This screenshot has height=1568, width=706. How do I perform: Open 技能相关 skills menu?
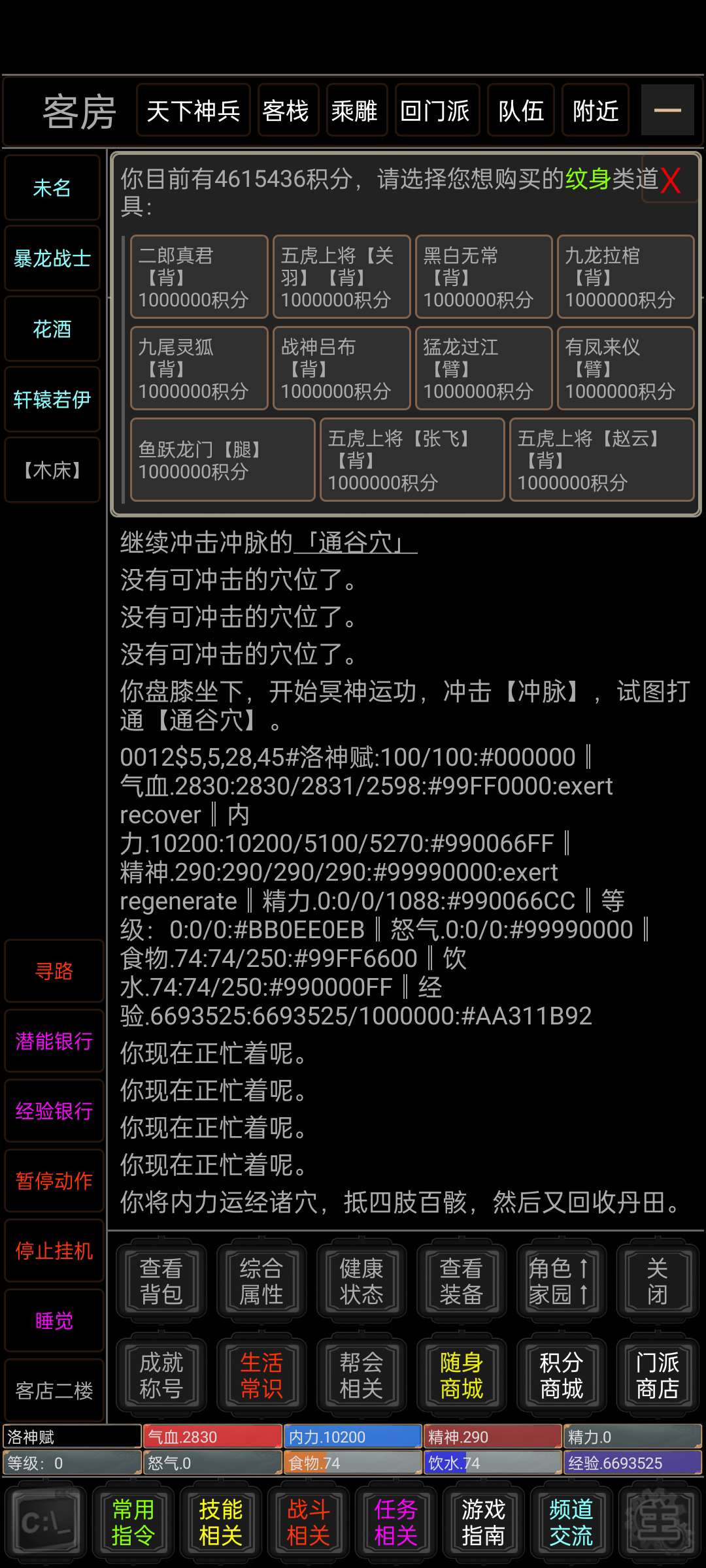point(221,1522)
